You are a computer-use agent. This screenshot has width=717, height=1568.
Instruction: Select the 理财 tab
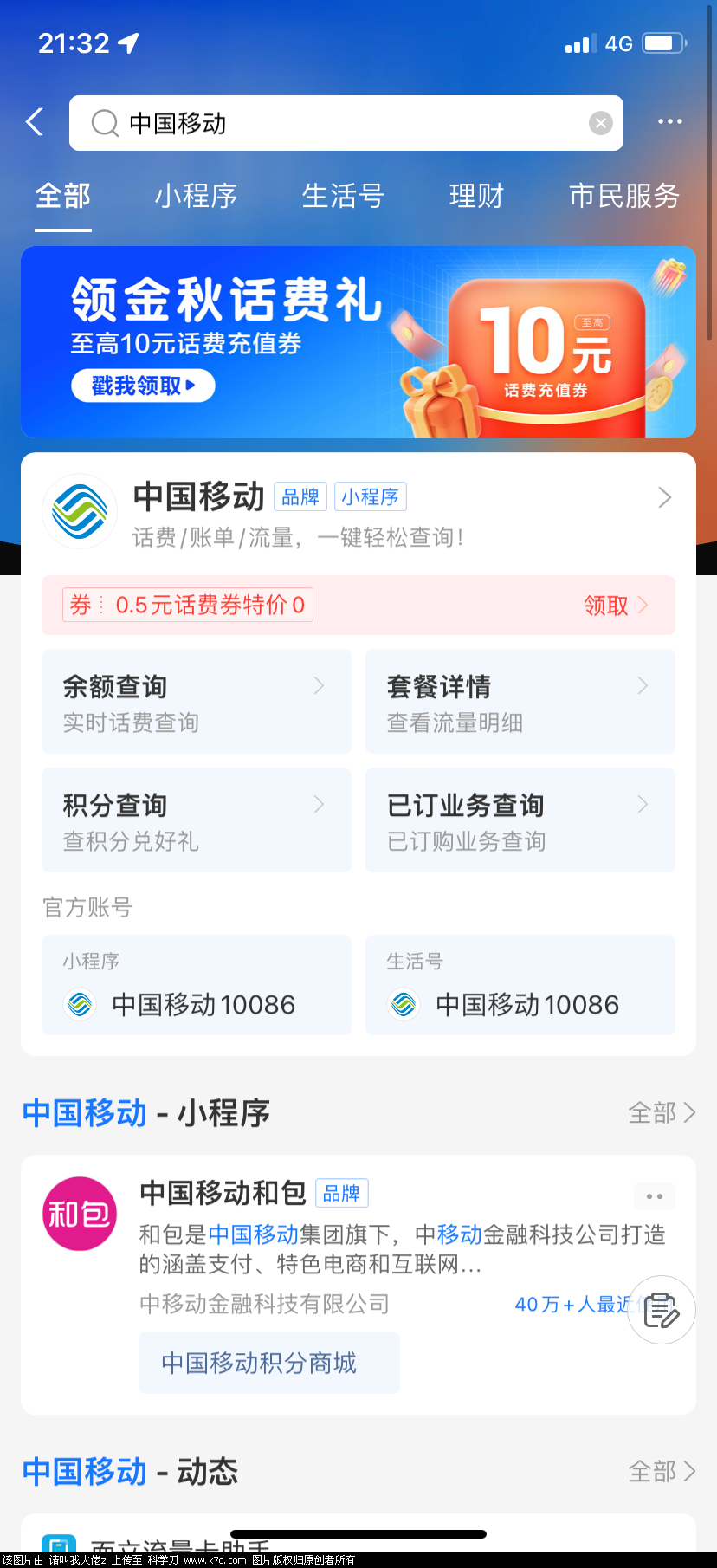pos(475,197)
